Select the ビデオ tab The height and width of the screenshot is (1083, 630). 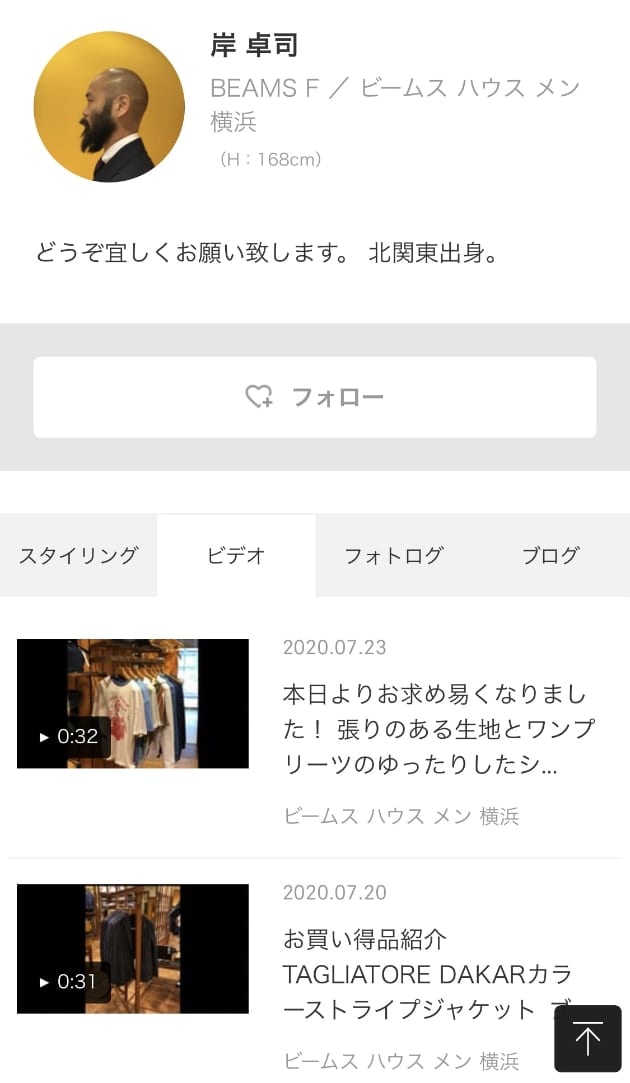click(236, 556)
